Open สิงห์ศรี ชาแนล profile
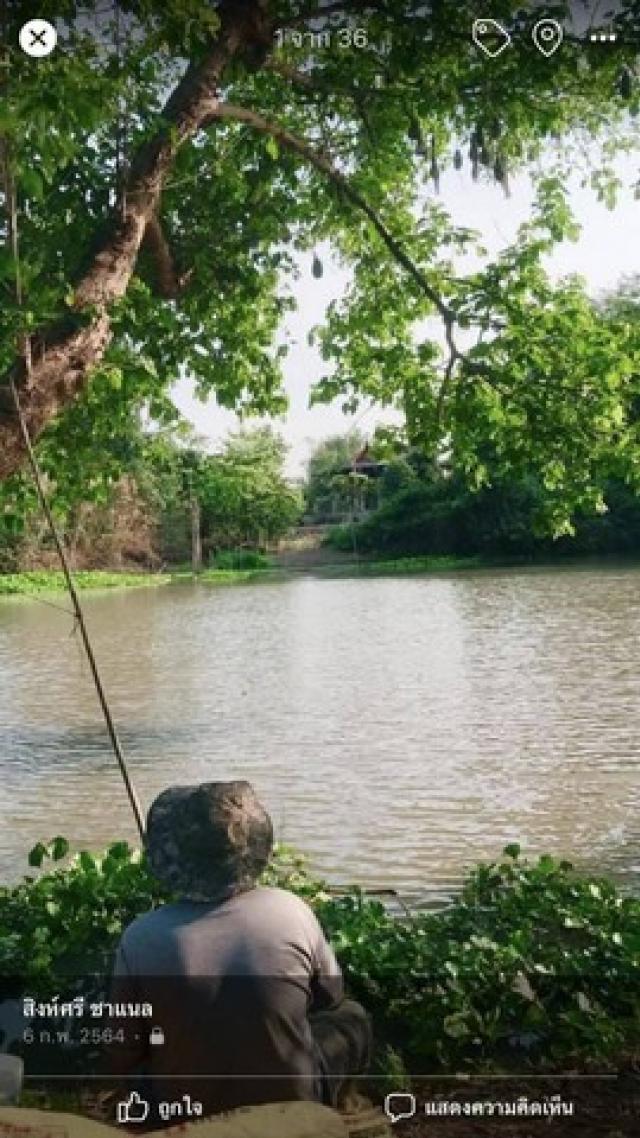The width and height of the screenshot is (640, 1138). click(88, 1008)
